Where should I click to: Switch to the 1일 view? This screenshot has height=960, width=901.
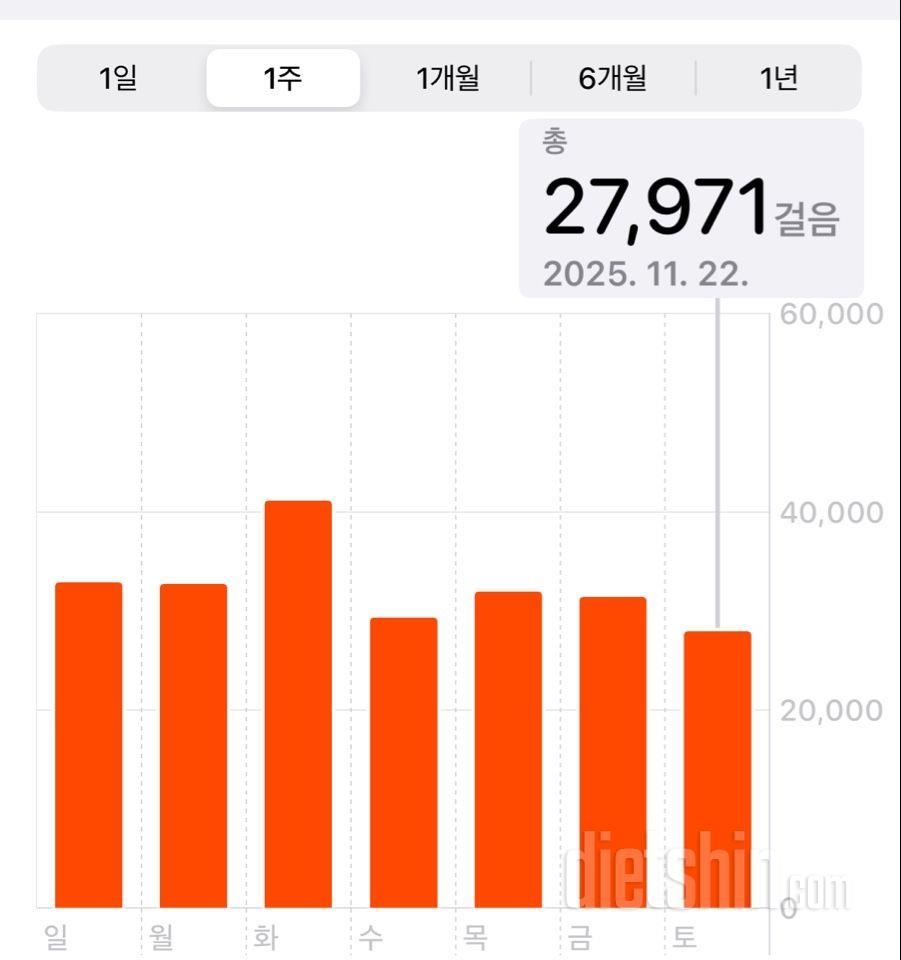[118, 78]
